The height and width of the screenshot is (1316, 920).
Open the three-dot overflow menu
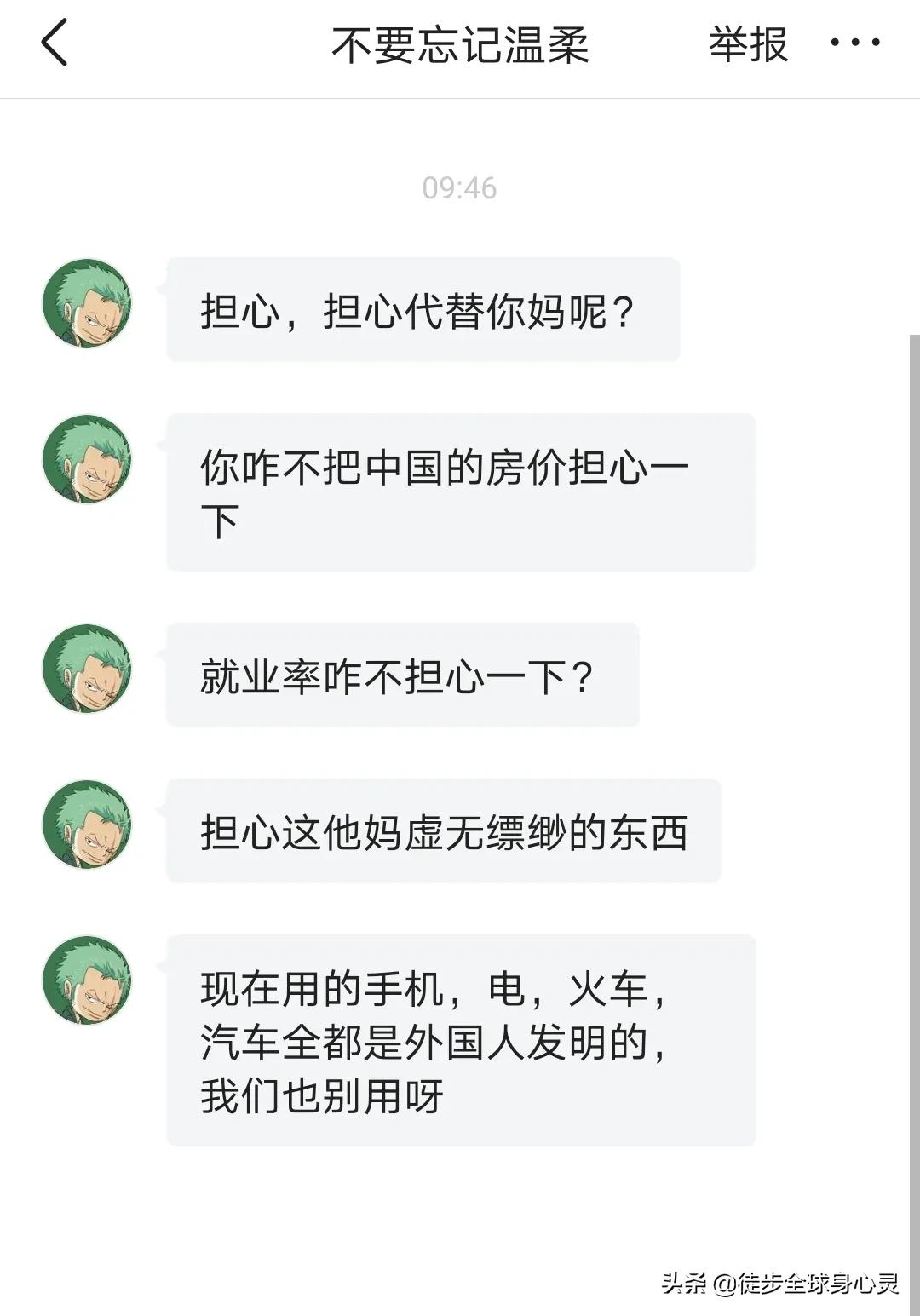click(x=855, y=43)
